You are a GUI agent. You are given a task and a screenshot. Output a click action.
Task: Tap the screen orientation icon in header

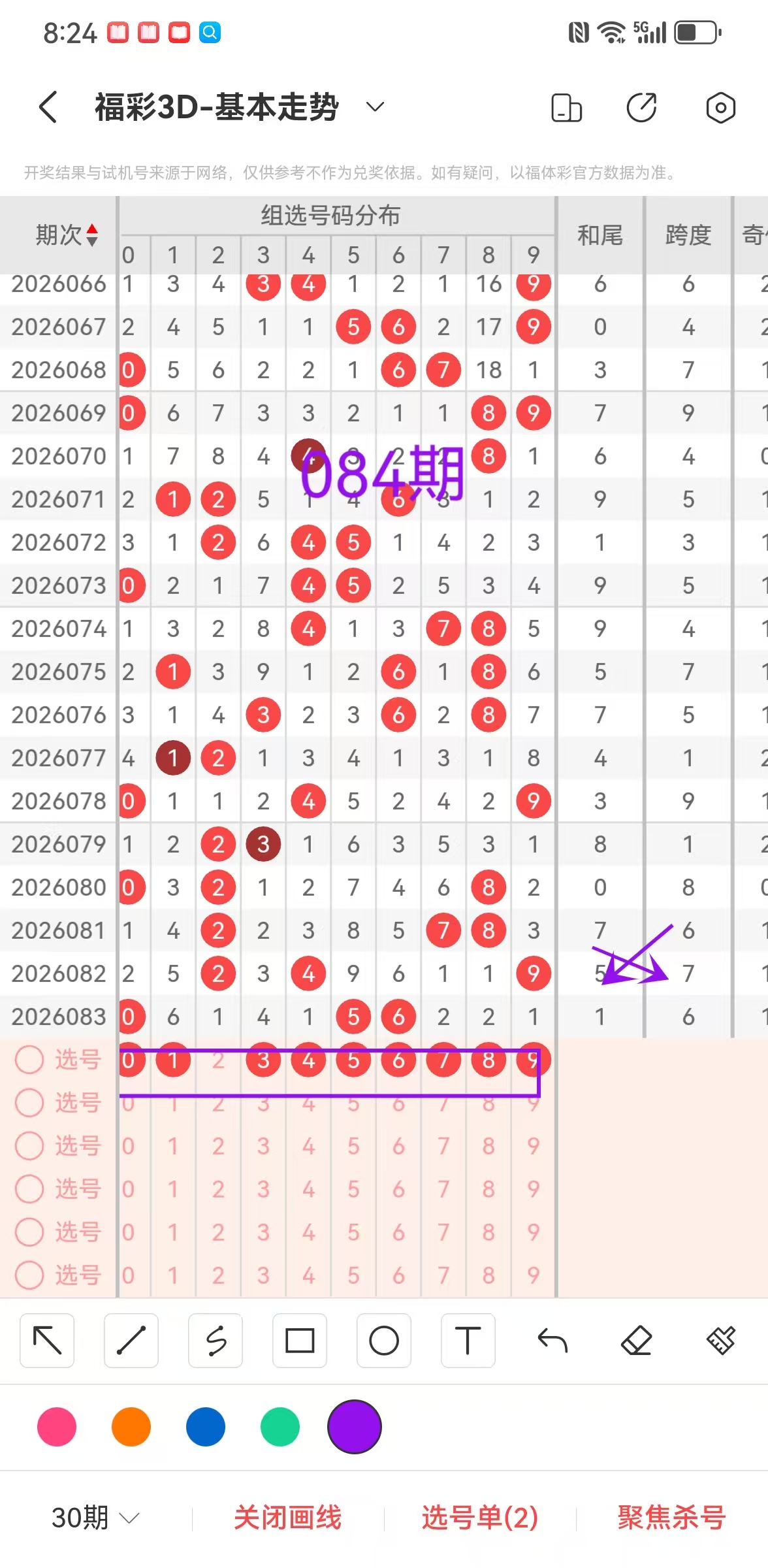click(x=566, y=108)
